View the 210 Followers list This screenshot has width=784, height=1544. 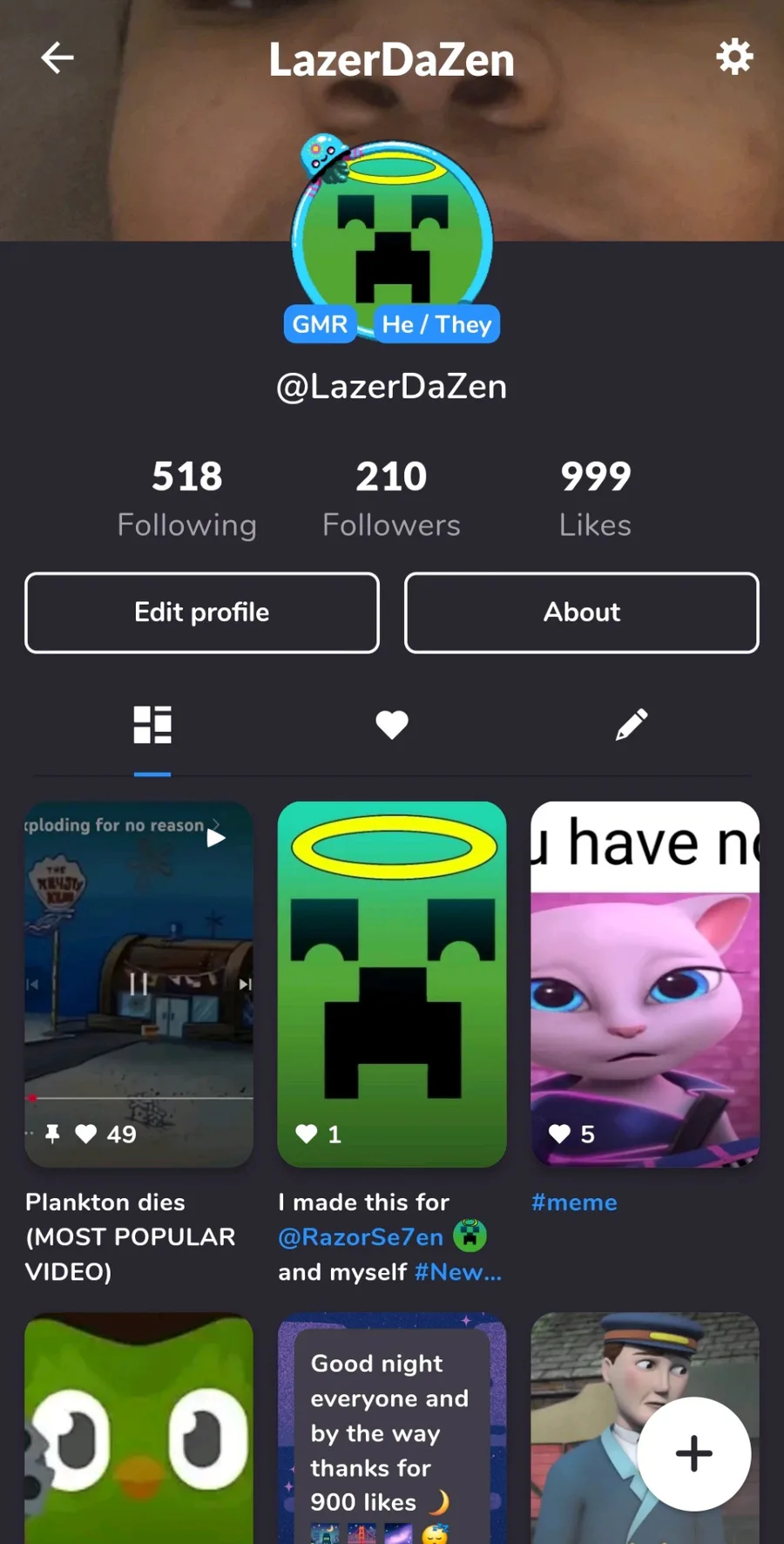click(x=391, y=499)
